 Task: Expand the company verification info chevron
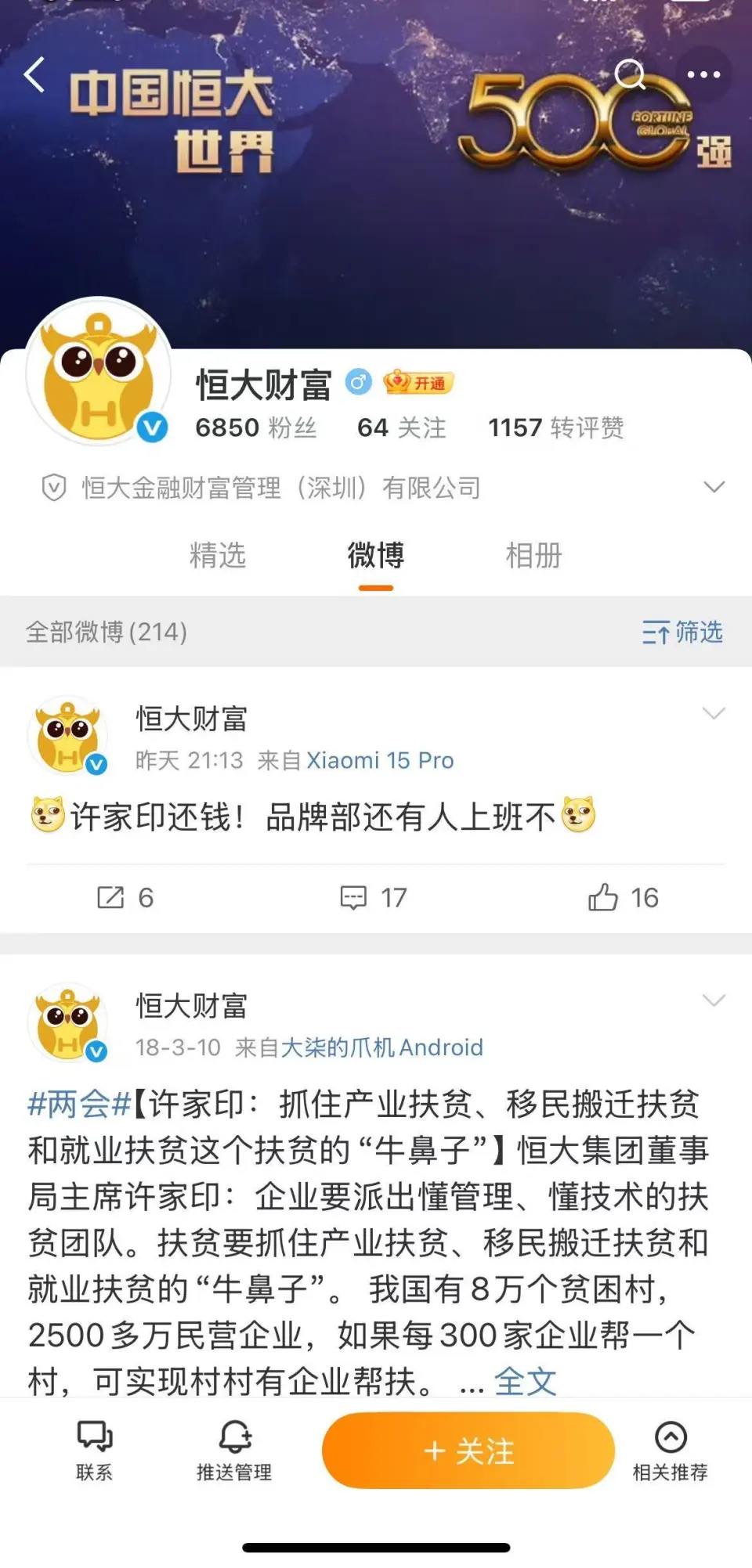[x=714, y=487]
